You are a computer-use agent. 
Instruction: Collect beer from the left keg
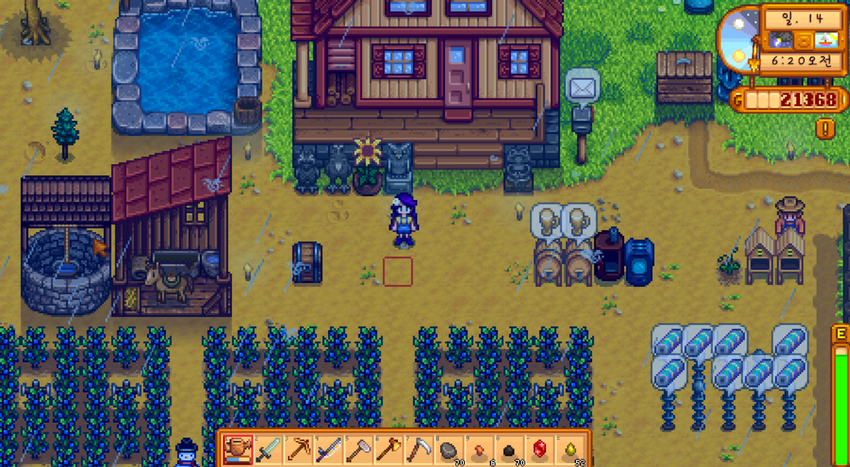(547, 262)
